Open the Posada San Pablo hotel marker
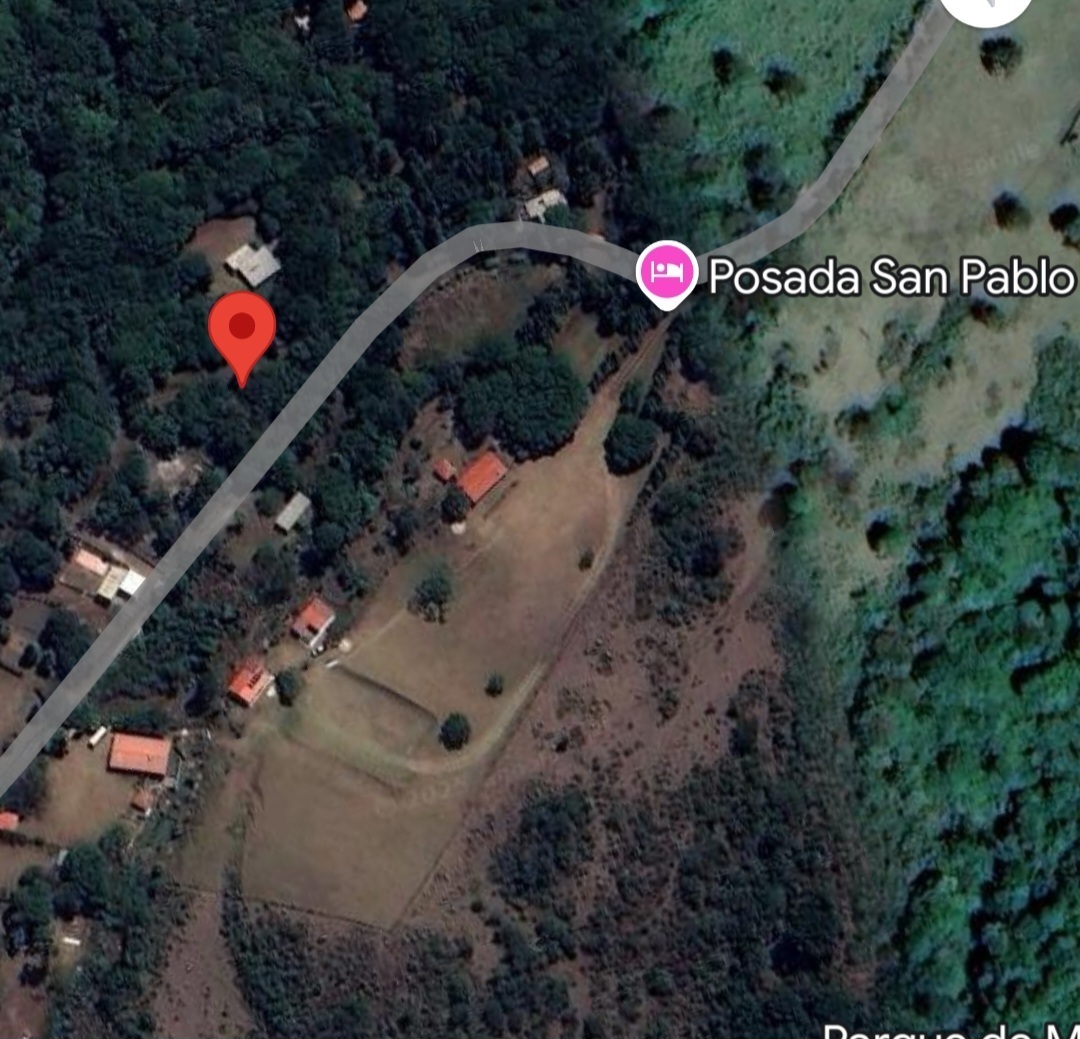Screen dimensions: 1080x1039 point(668,272)
